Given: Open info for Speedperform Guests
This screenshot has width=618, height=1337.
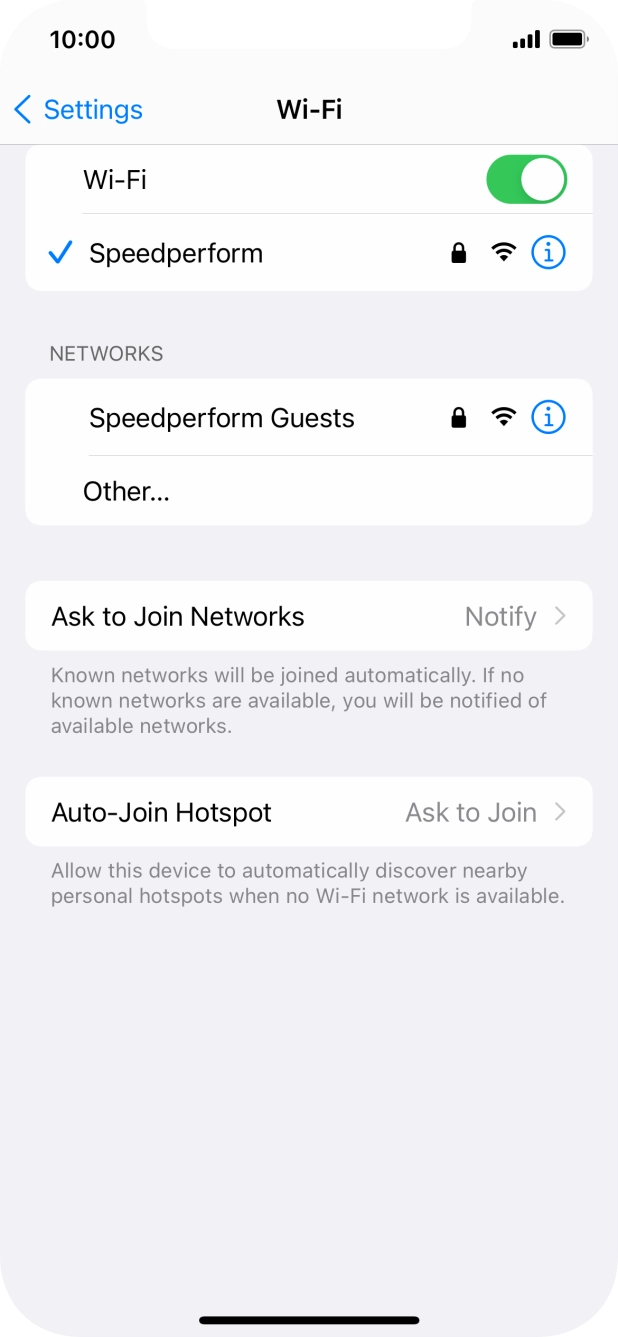Looking at the screenshot, I should [548, 418].
